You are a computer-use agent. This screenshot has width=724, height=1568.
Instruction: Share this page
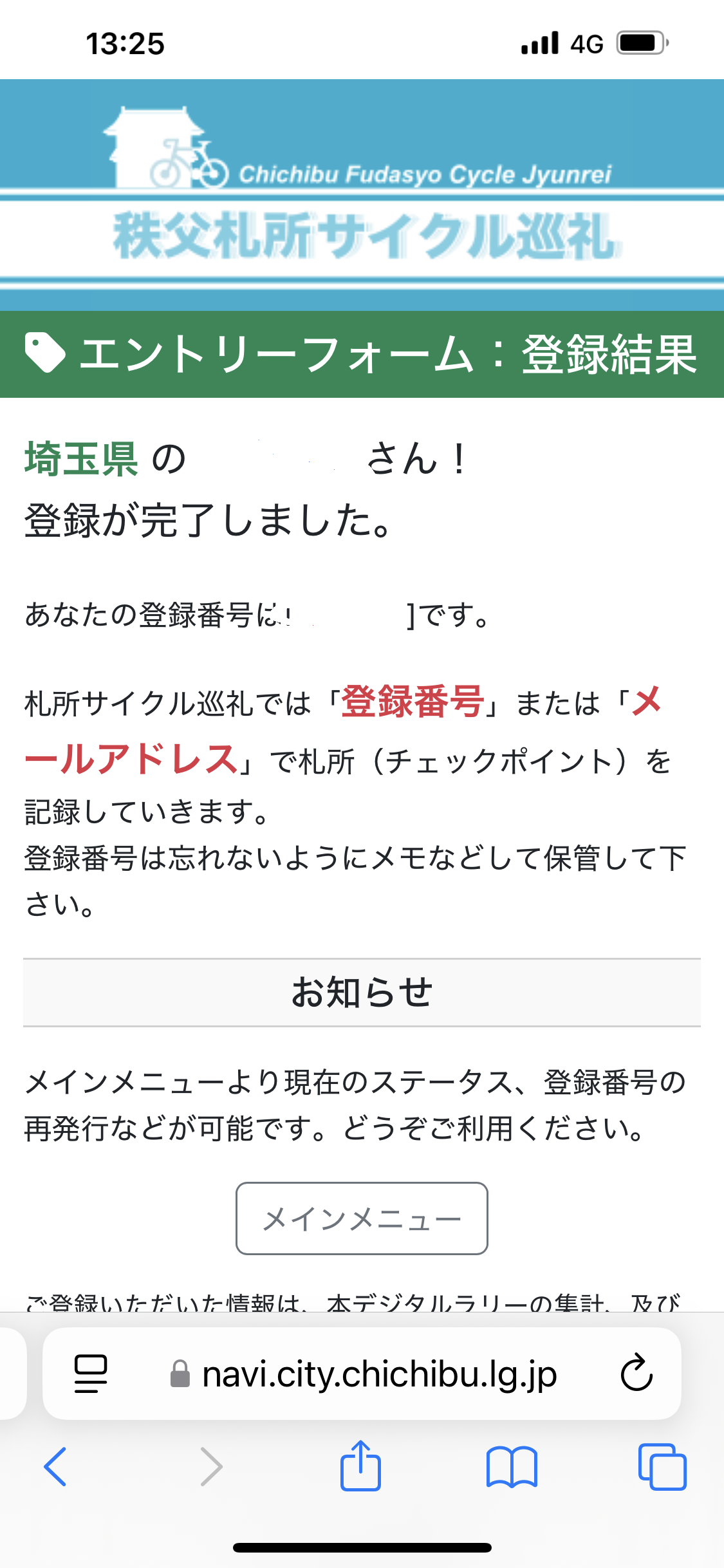click(360, 1466)
